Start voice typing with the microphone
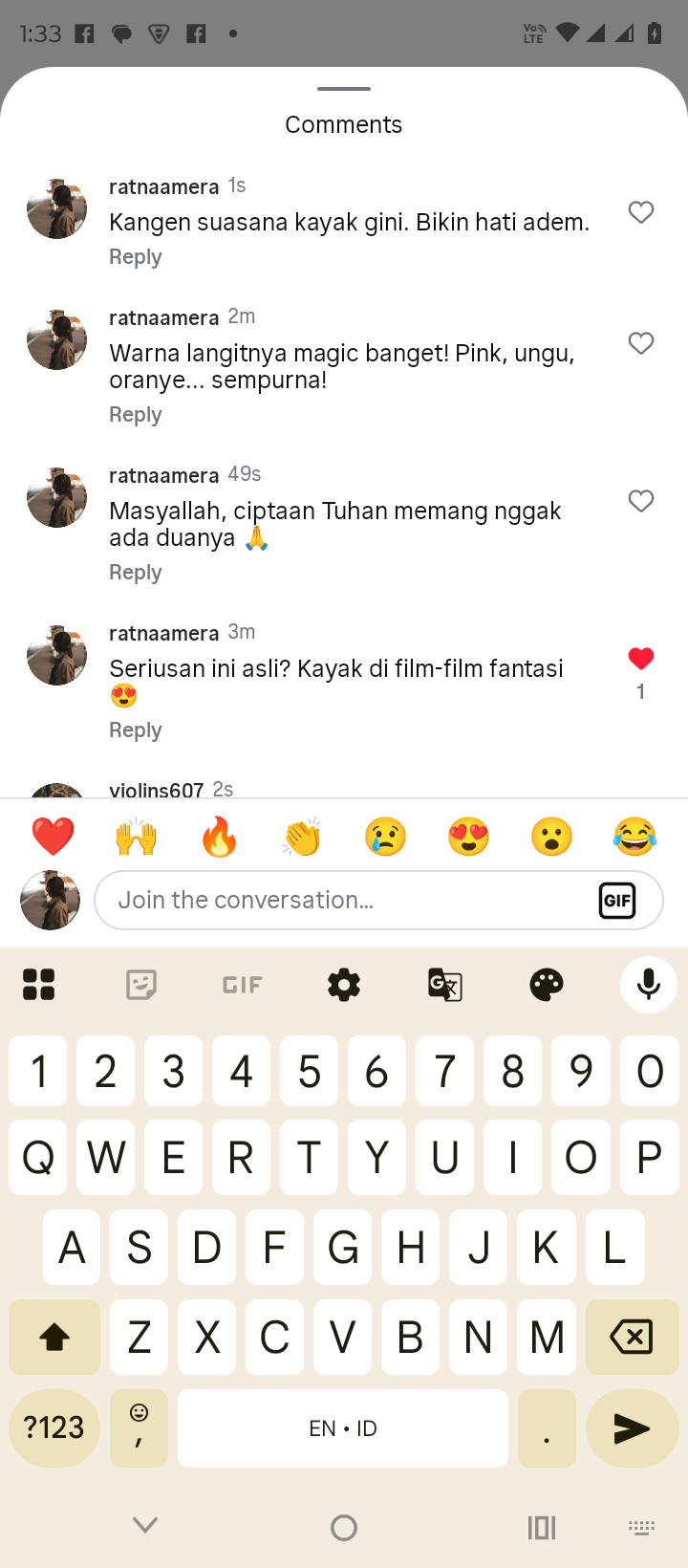Viewport: 688px width, 1568px height. 648,984
